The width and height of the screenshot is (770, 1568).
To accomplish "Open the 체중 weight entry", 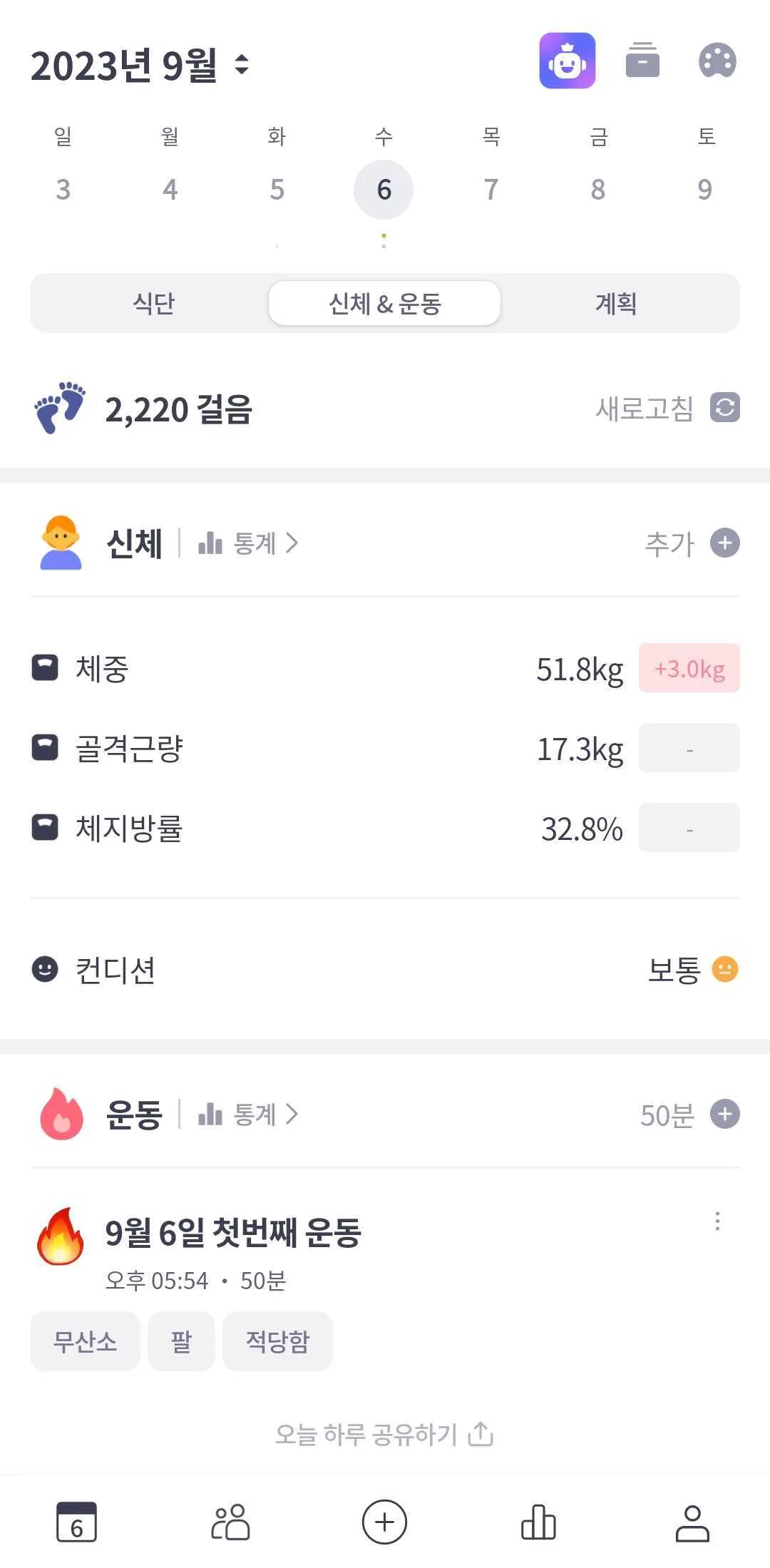I will pos(385,669).
